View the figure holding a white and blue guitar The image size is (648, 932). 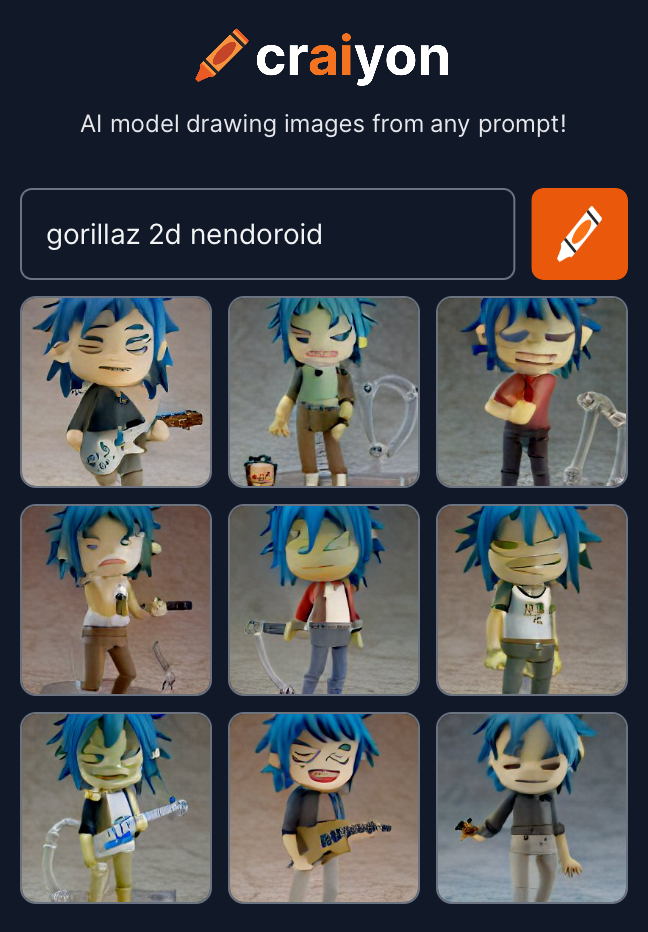click(x=116, y=808)
